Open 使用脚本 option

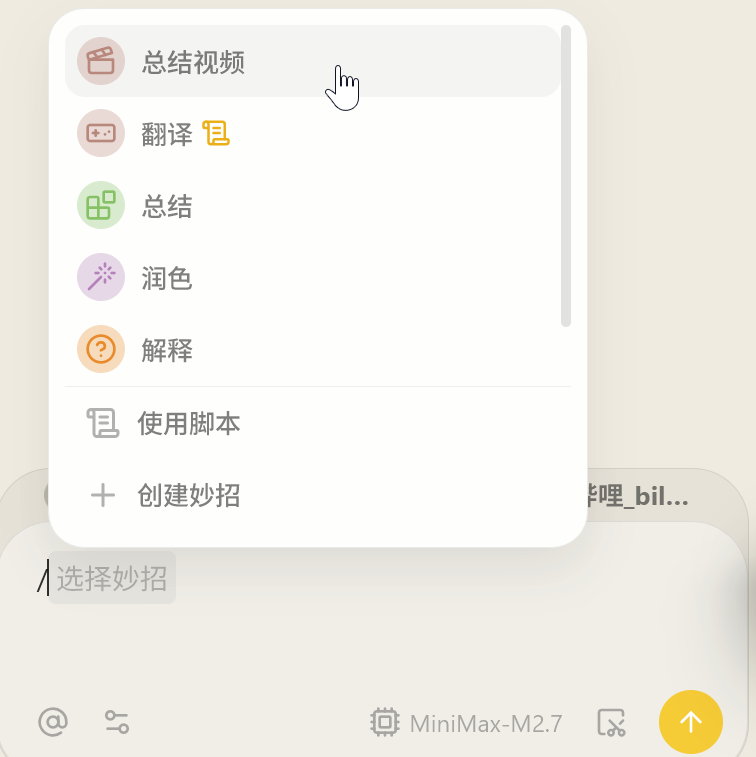coord(188,423)
